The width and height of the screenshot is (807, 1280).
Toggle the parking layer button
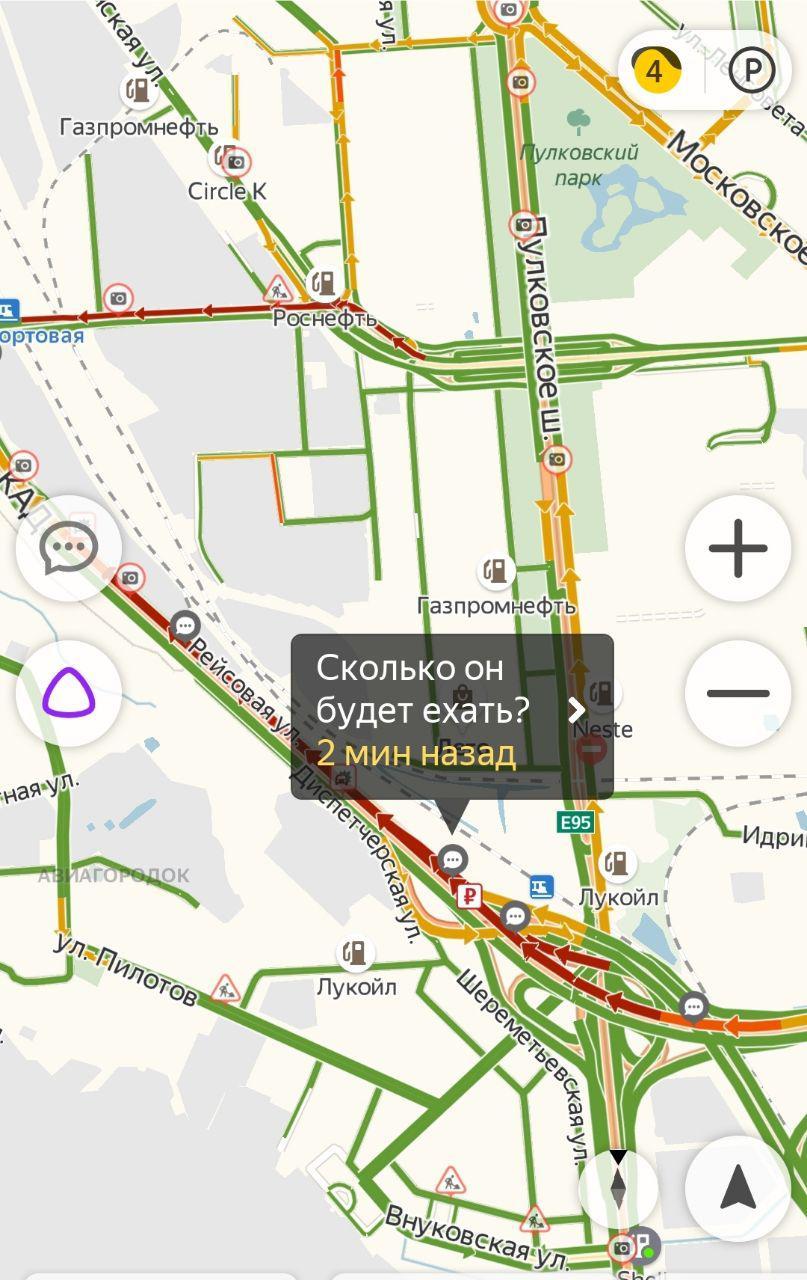coord(752,71)
